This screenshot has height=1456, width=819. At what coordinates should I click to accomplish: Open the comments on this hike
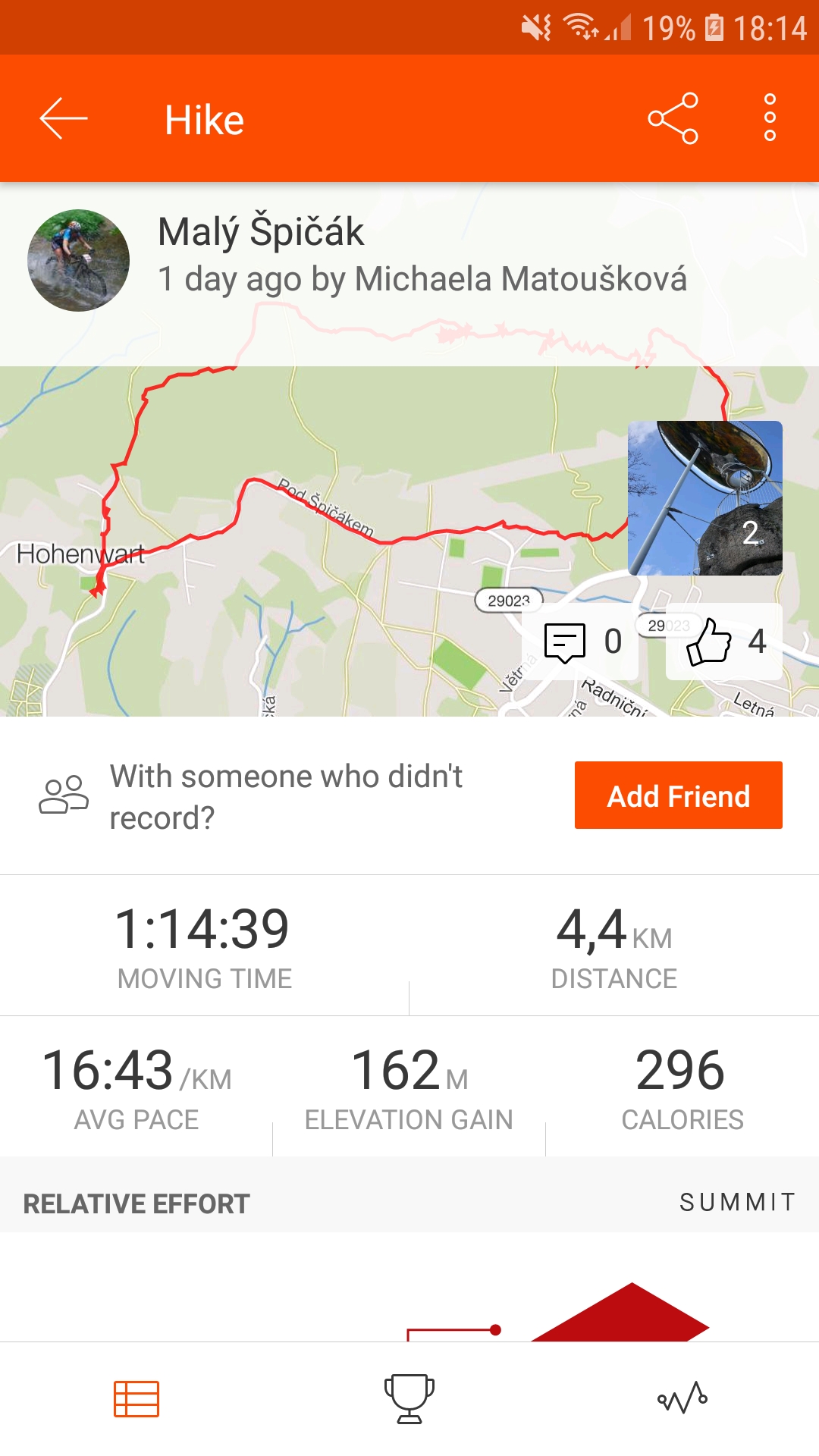(x=581, y=642)
